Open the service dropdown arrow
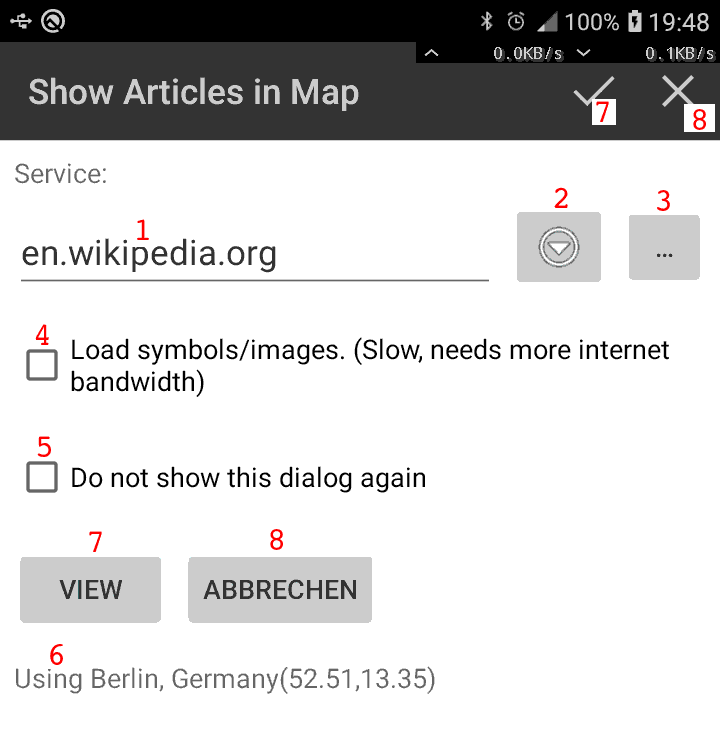Image resolution: width=720 pixels, height=729 pixels. 558,247
